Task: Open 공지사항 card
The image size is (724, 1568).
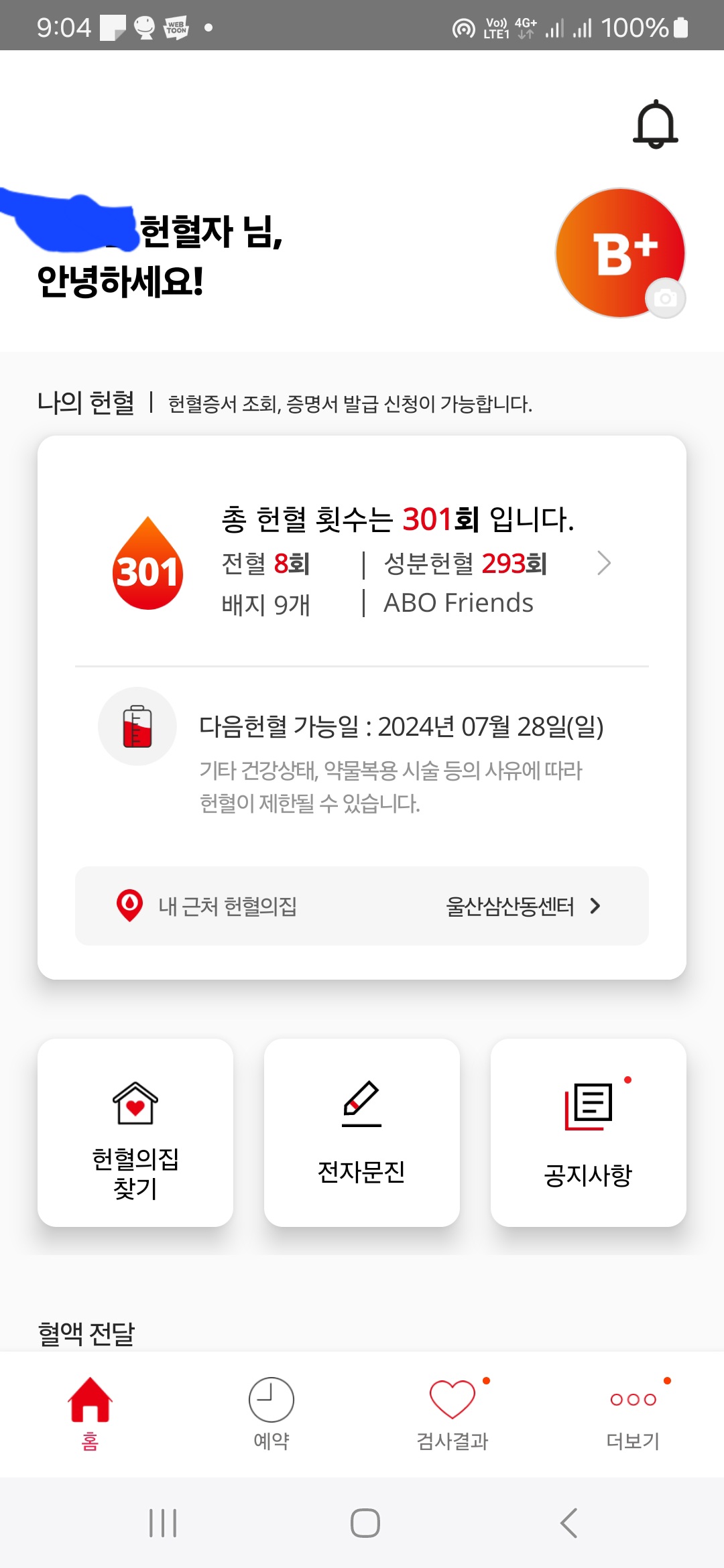Action: coord(589,1132)
